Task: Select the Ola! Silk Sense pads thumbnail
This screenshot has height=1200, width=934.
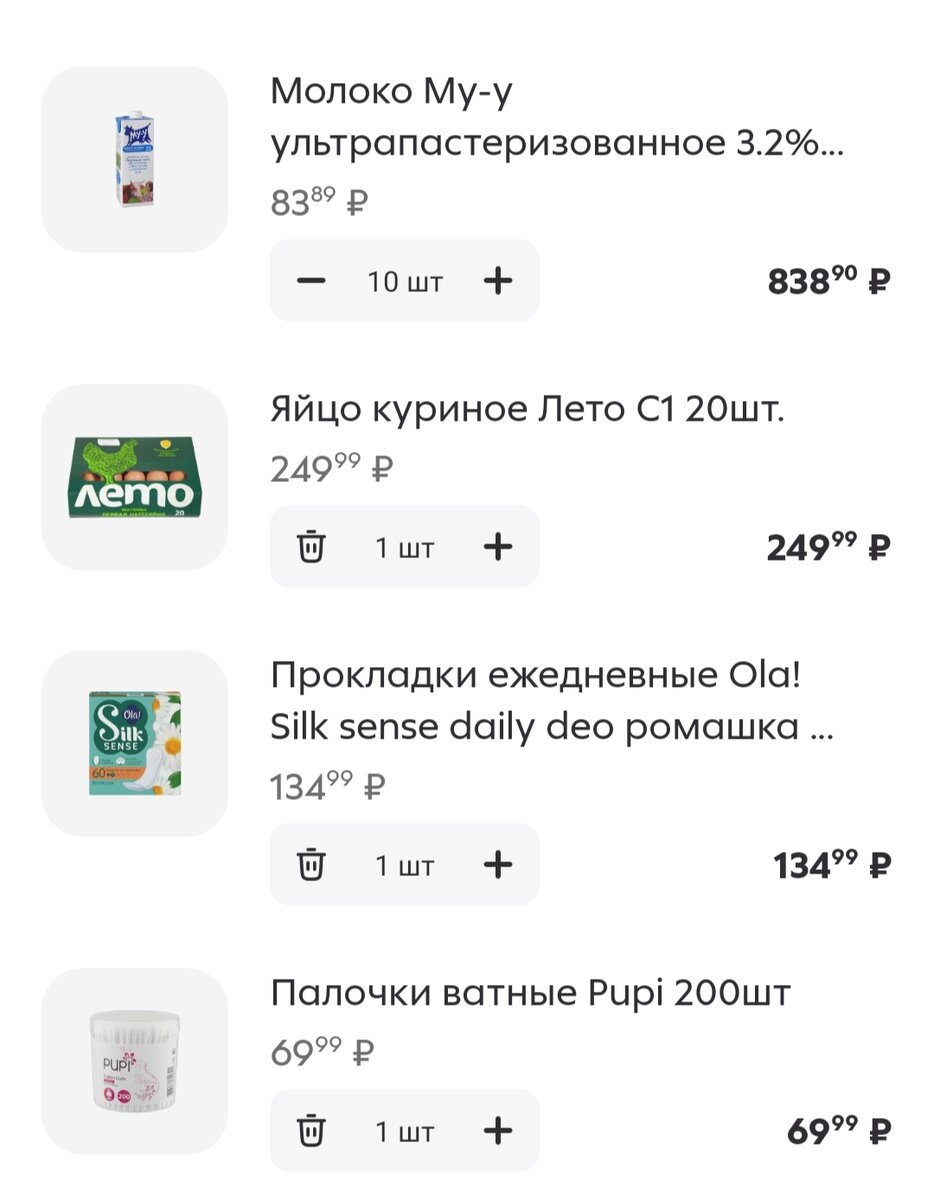Action: (137, 740)
